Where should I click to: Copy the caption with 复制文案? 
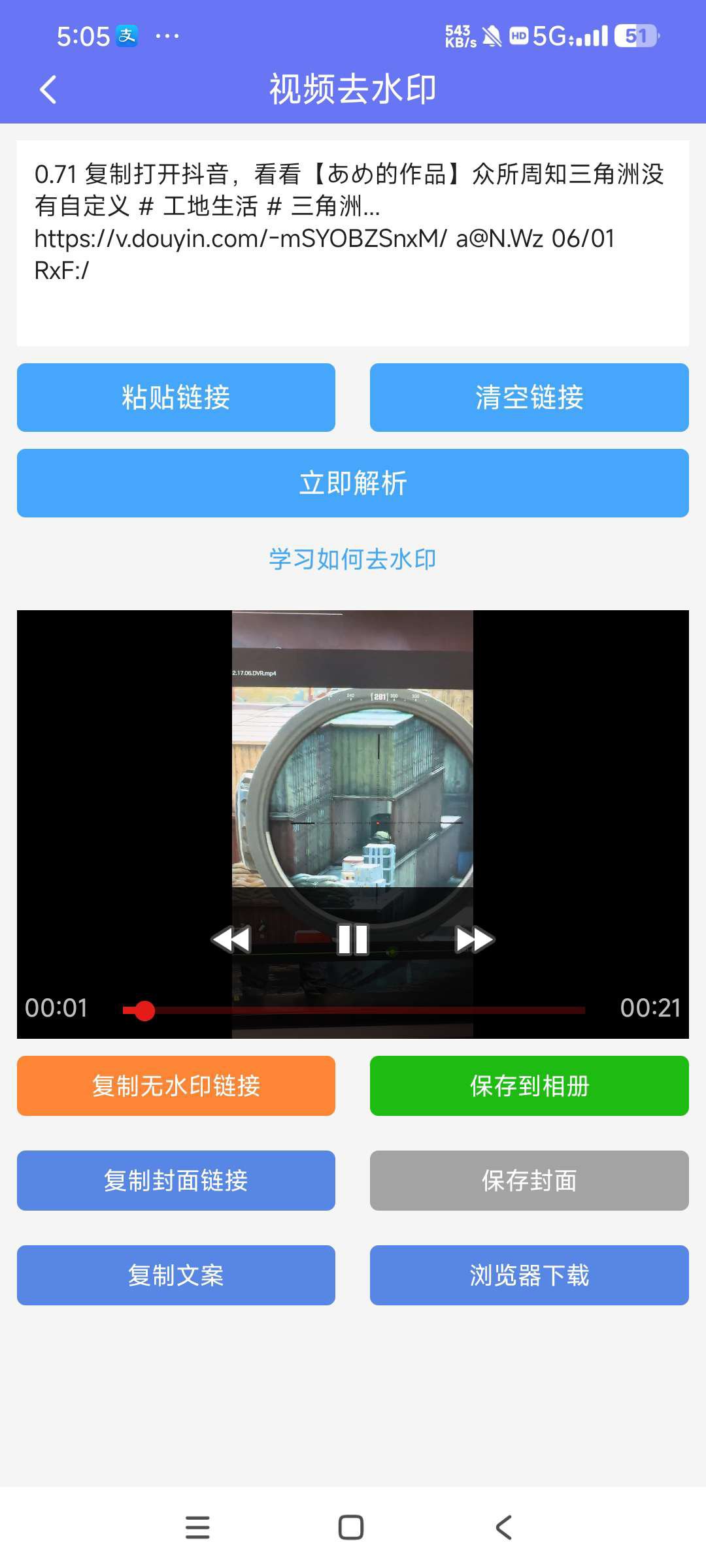coord(176,1275)
